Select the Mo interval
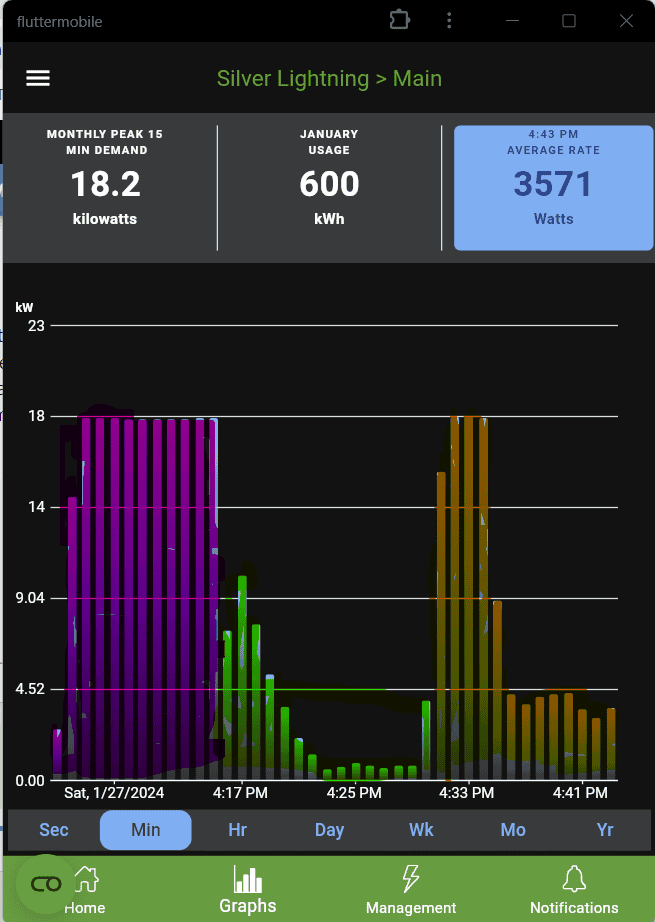This screenshot has height=922, width=655. click(x=513, y=830)
